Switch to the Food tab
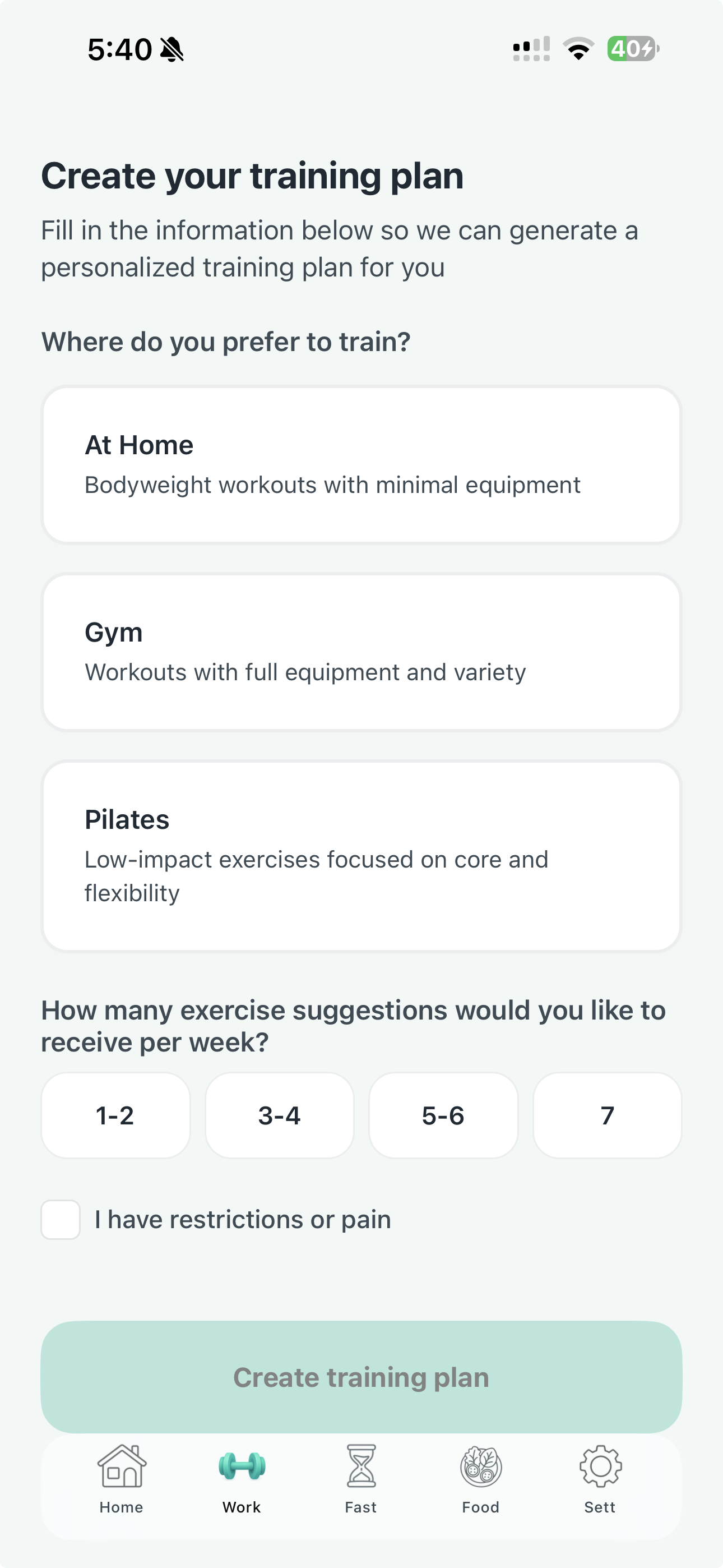This screenshot has width=723, height=1568. pos(481,1479)
